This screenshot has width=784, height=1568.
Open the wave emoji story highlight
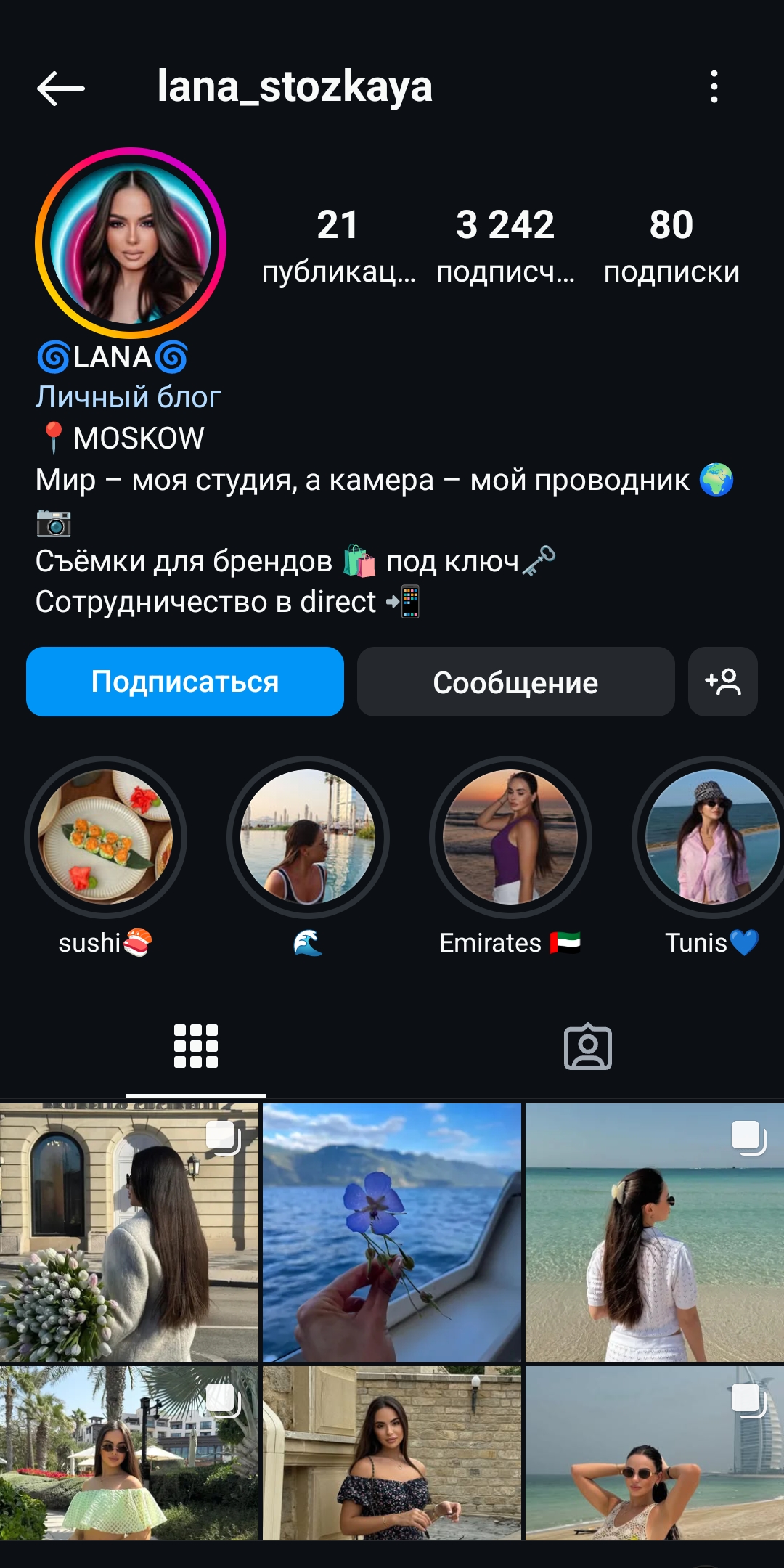308,837
